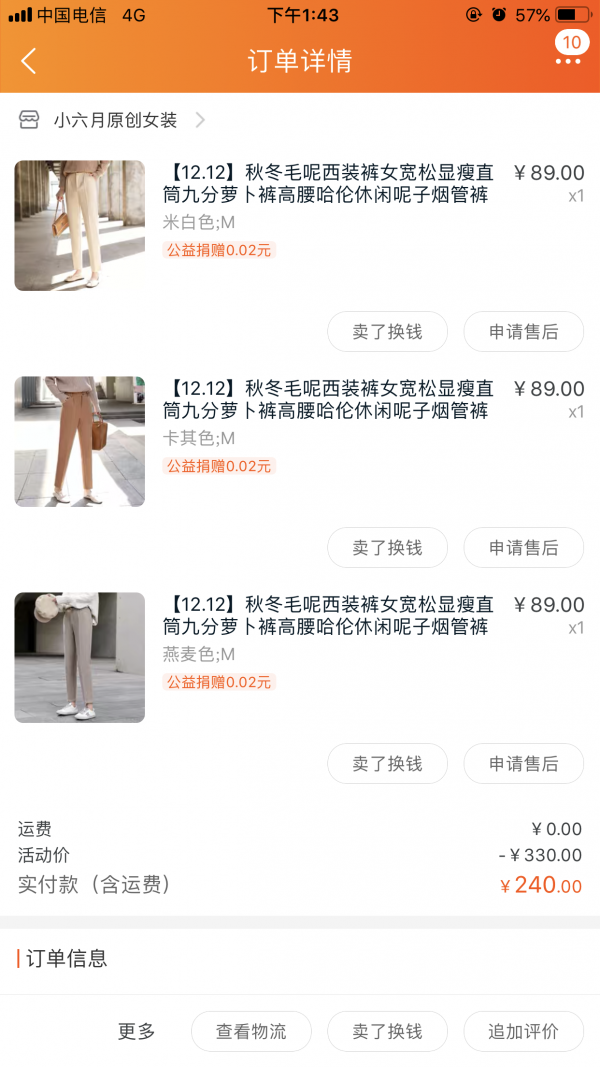Tap 卖了换钱 in the bottom bar
Viewport: 600px width, 1067px height.
[x=388, y=1032]
